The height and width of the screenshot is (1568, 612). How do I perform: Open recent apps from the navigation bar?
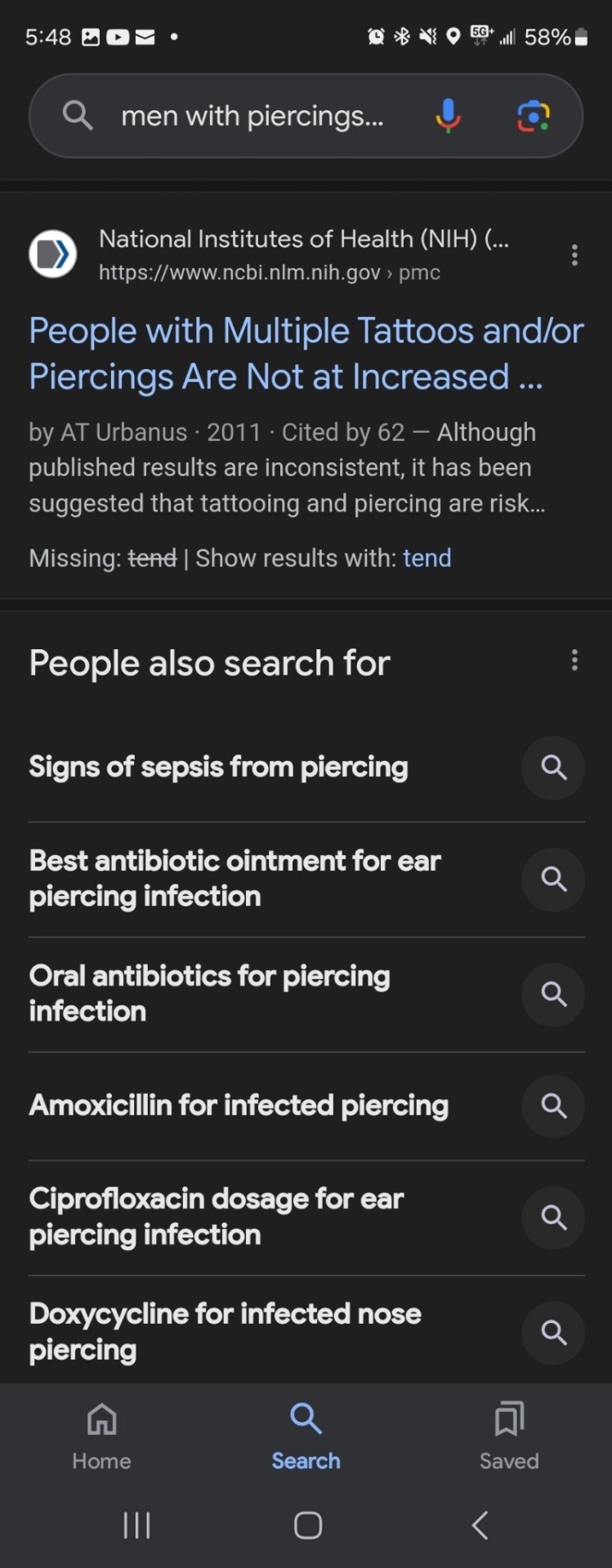click(136, 1525)
